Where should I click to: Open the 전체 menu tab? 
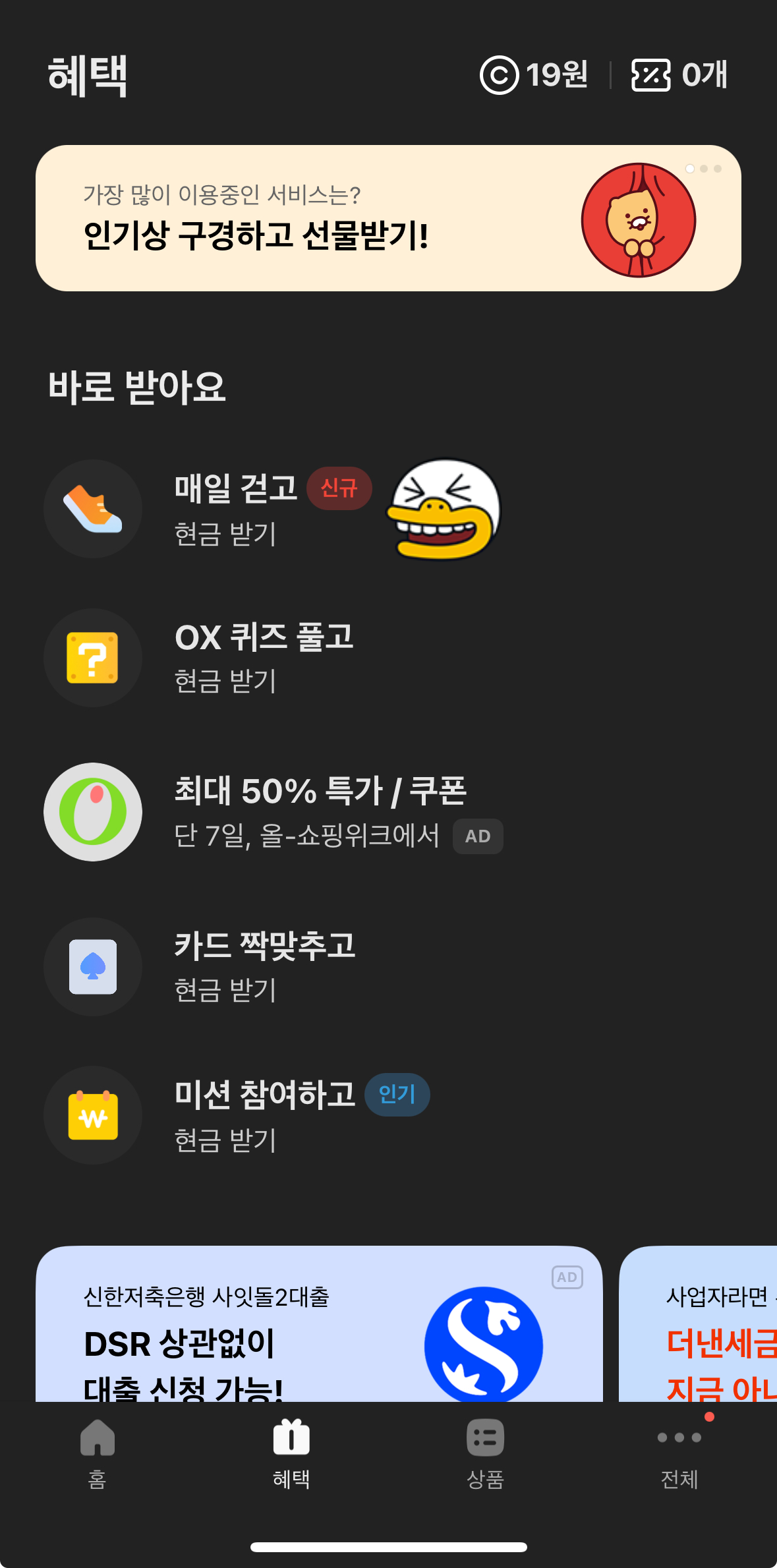[679, 1457]
